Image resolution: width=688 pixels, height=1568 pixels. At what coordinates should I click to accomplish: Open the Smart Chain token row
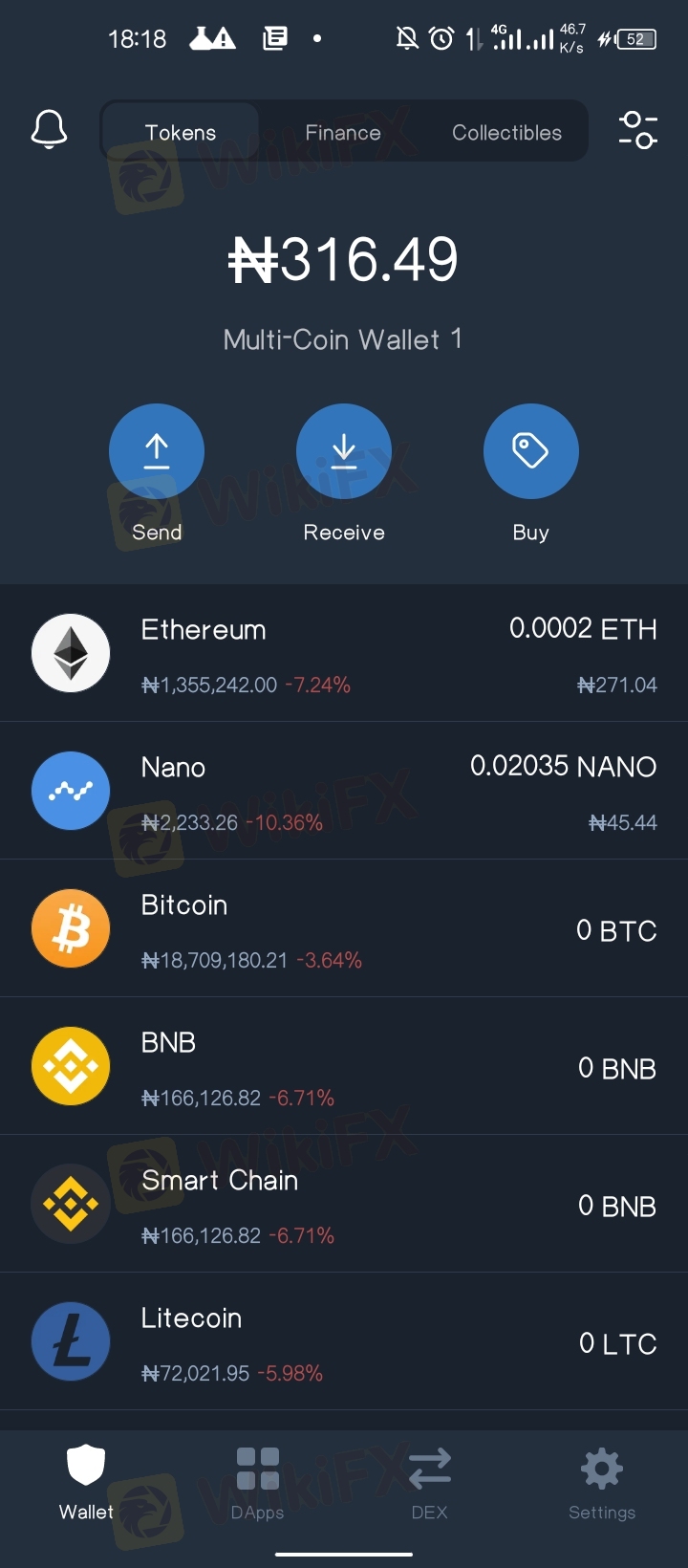pos(344,1204)
